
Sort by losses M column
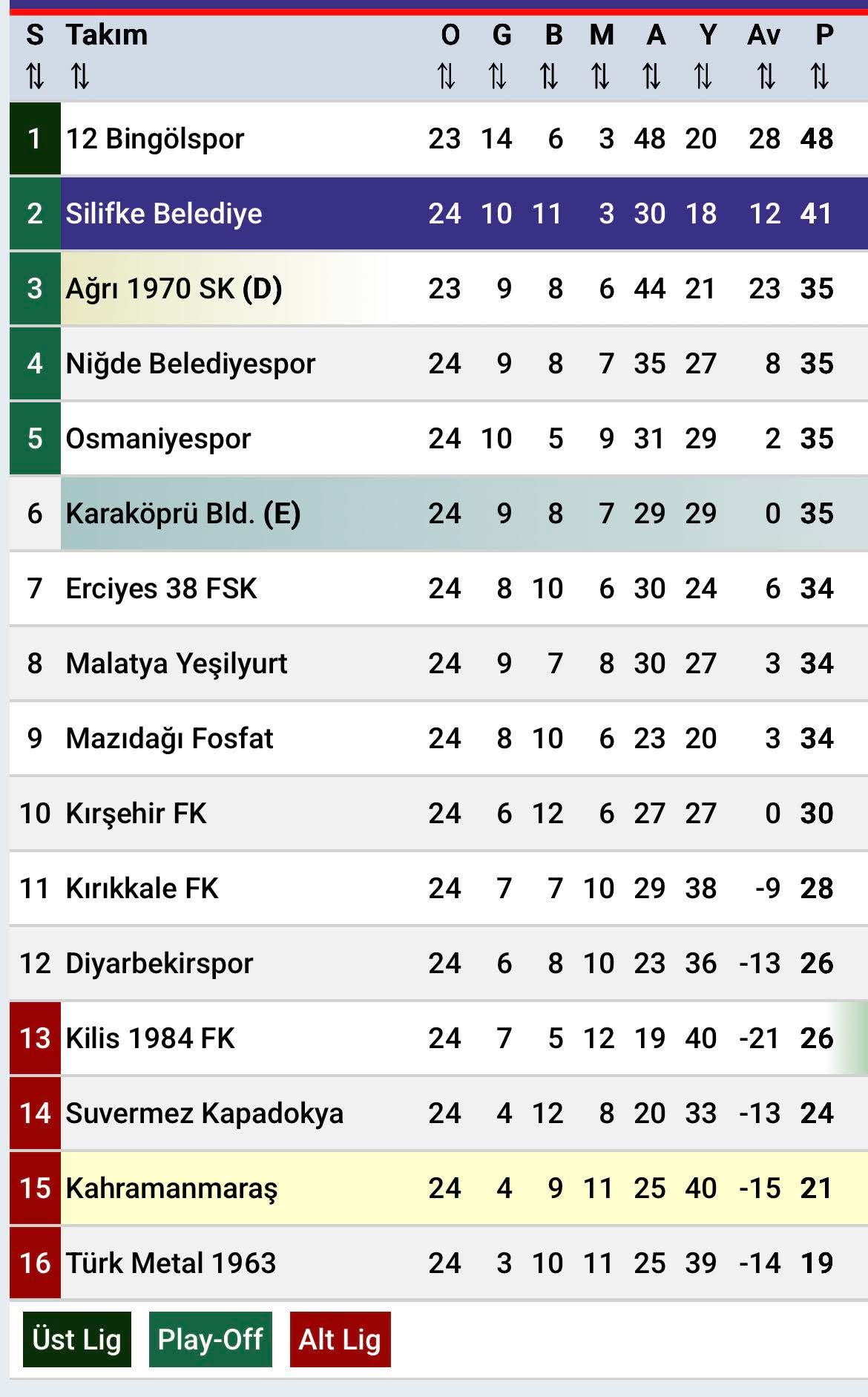tap(600, 75)
